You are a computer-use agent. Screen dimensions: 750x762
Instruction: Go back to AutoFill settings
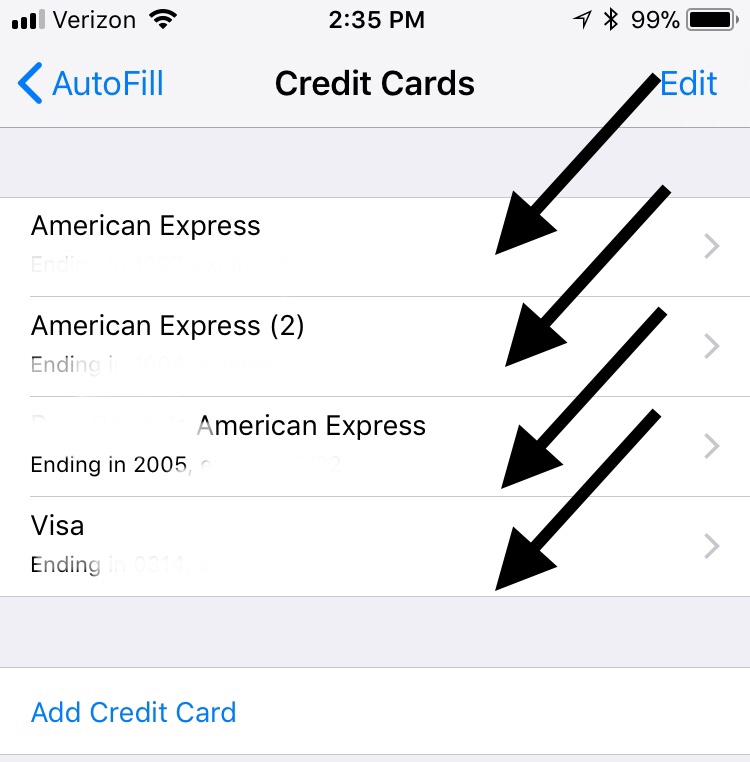pyautogui.click(x=91, y=84)
